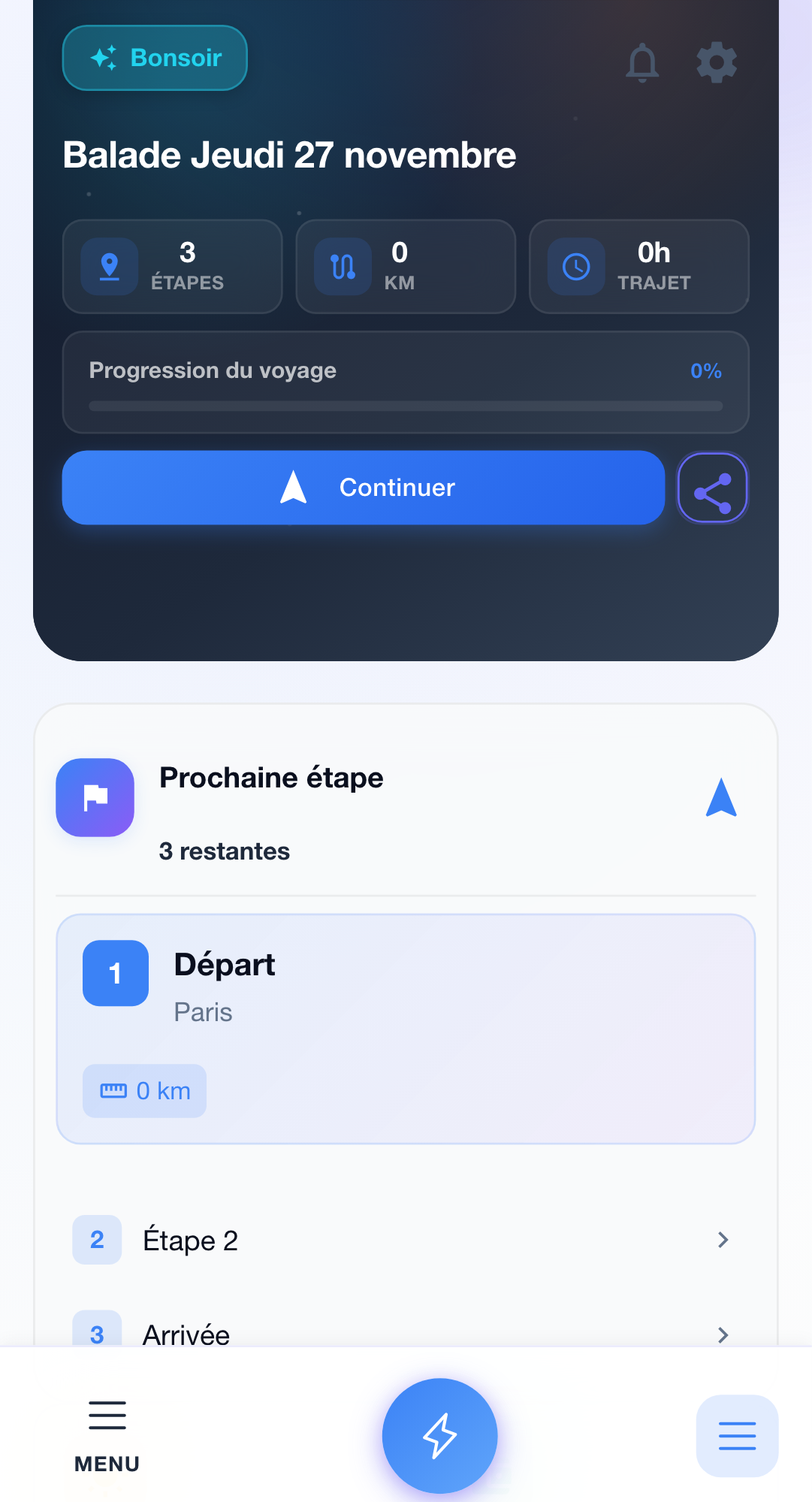Viewport: 812px width, 1502px height.
Task: Start navigation to the Prochaine étape
Action: click(721, 798)
